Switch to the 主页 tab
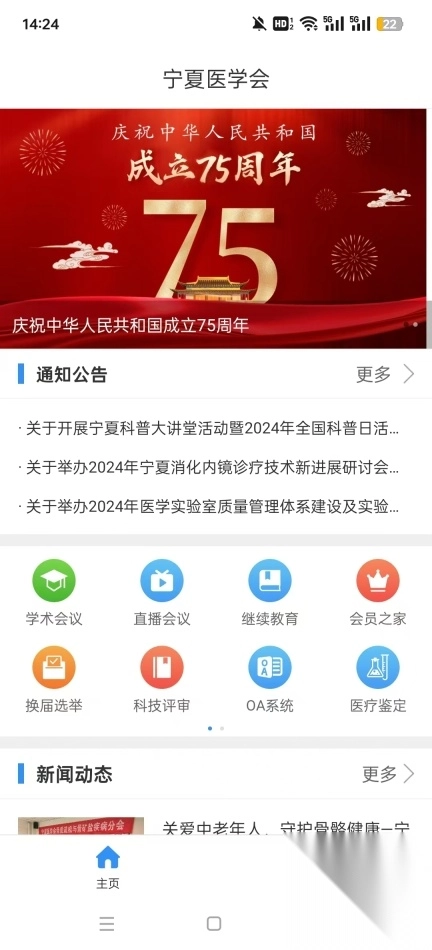 click(108, 868)
